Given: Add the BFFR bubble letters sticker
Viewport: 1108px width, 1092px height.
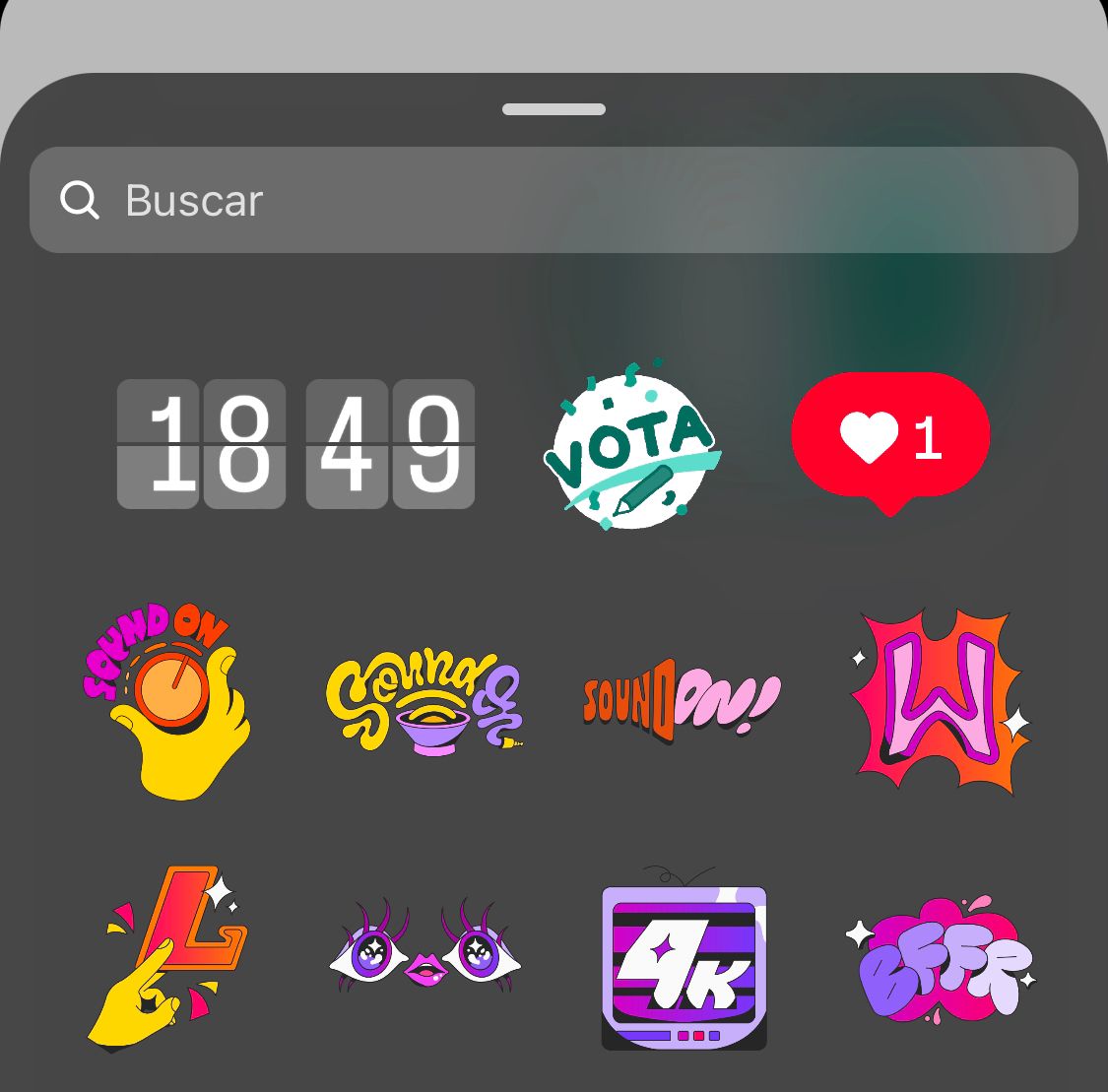Looking at the screenshot, I should tap(940, 957).
